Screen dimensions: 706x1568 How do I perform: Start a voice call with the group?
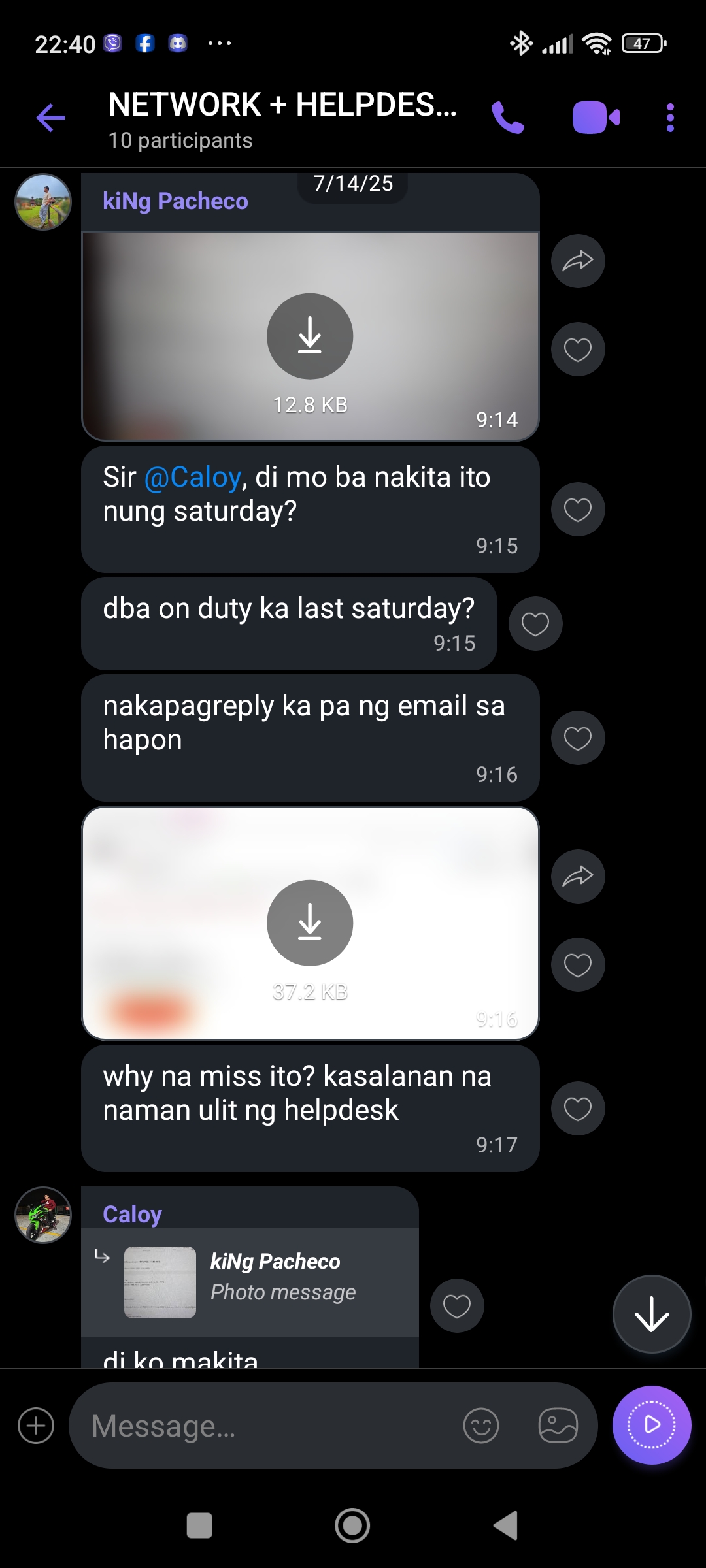pos(507,118)
